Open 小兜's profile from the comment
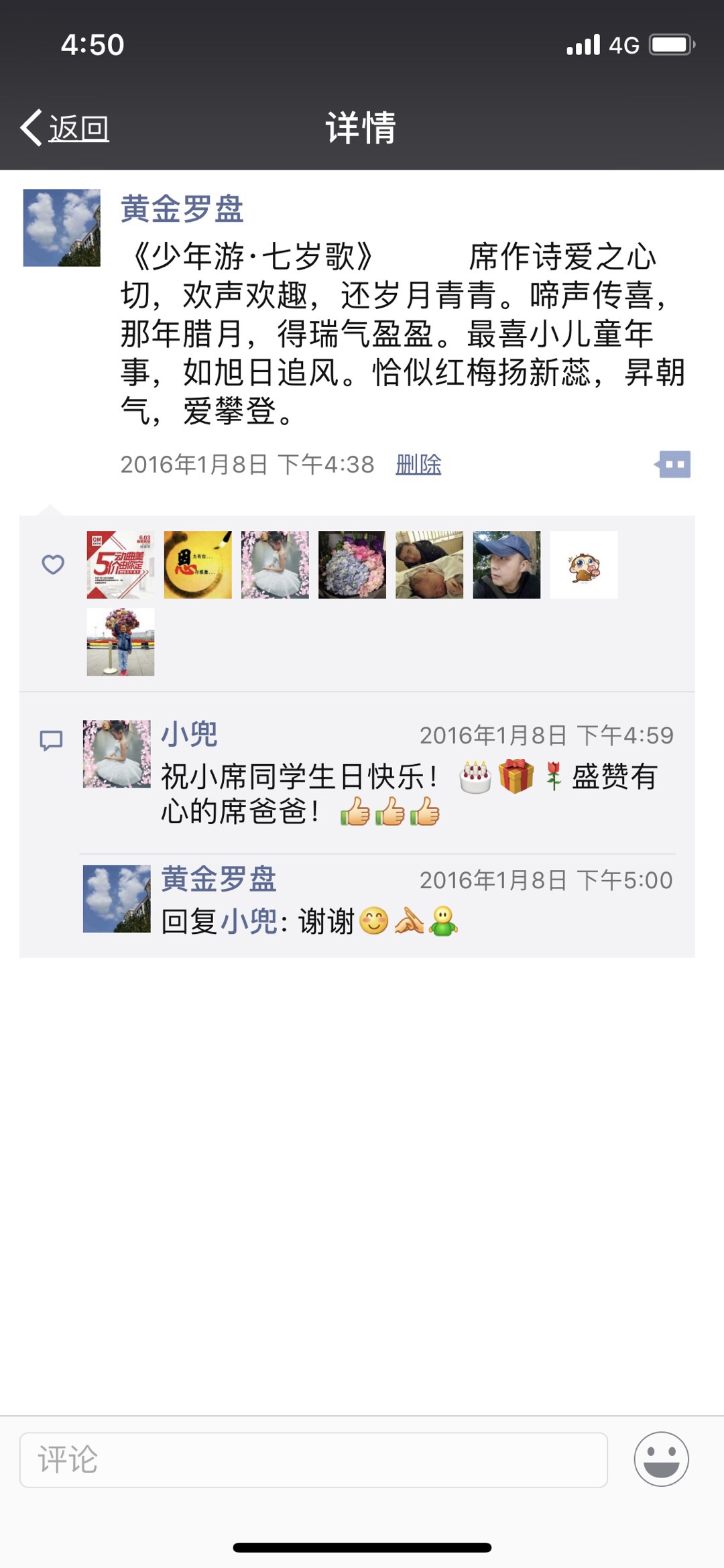 (x=189, y=734)
